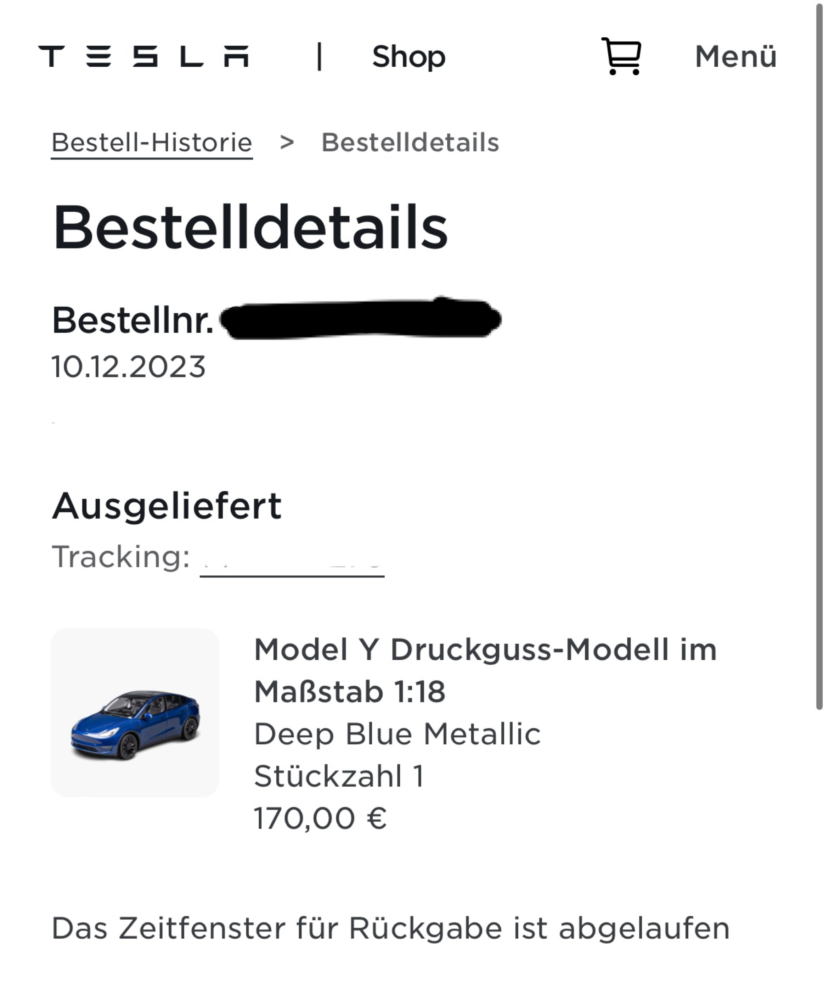
Task: Return to Bestell-Historie breadcrumb
Action: (151, 143)
